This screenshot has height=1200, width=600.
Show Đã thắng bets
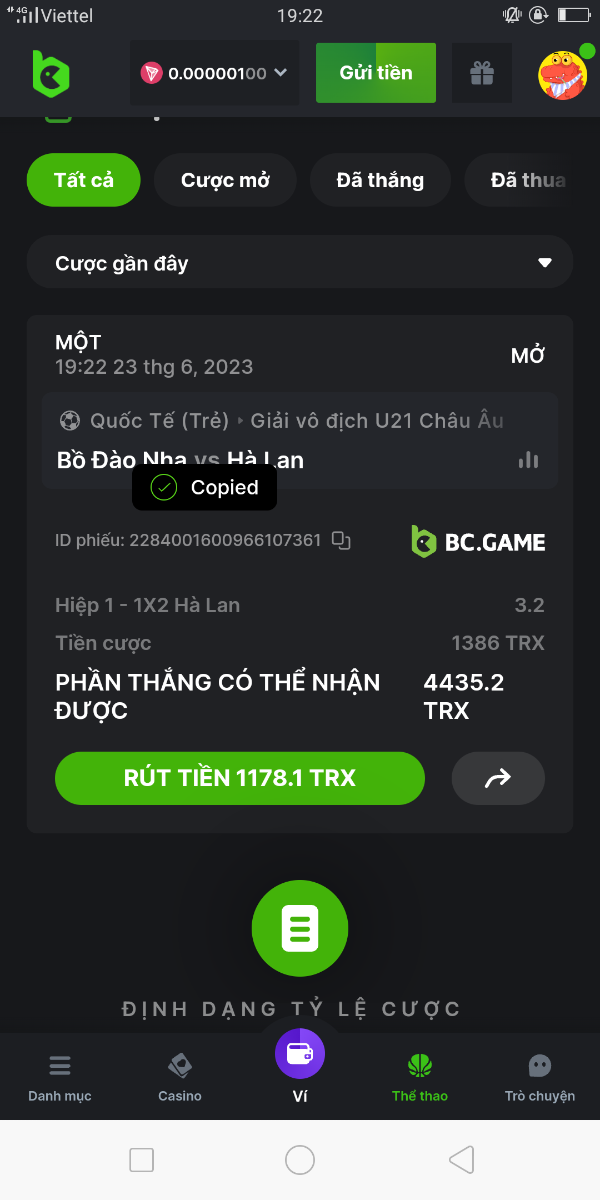click(x=380, y=180)
